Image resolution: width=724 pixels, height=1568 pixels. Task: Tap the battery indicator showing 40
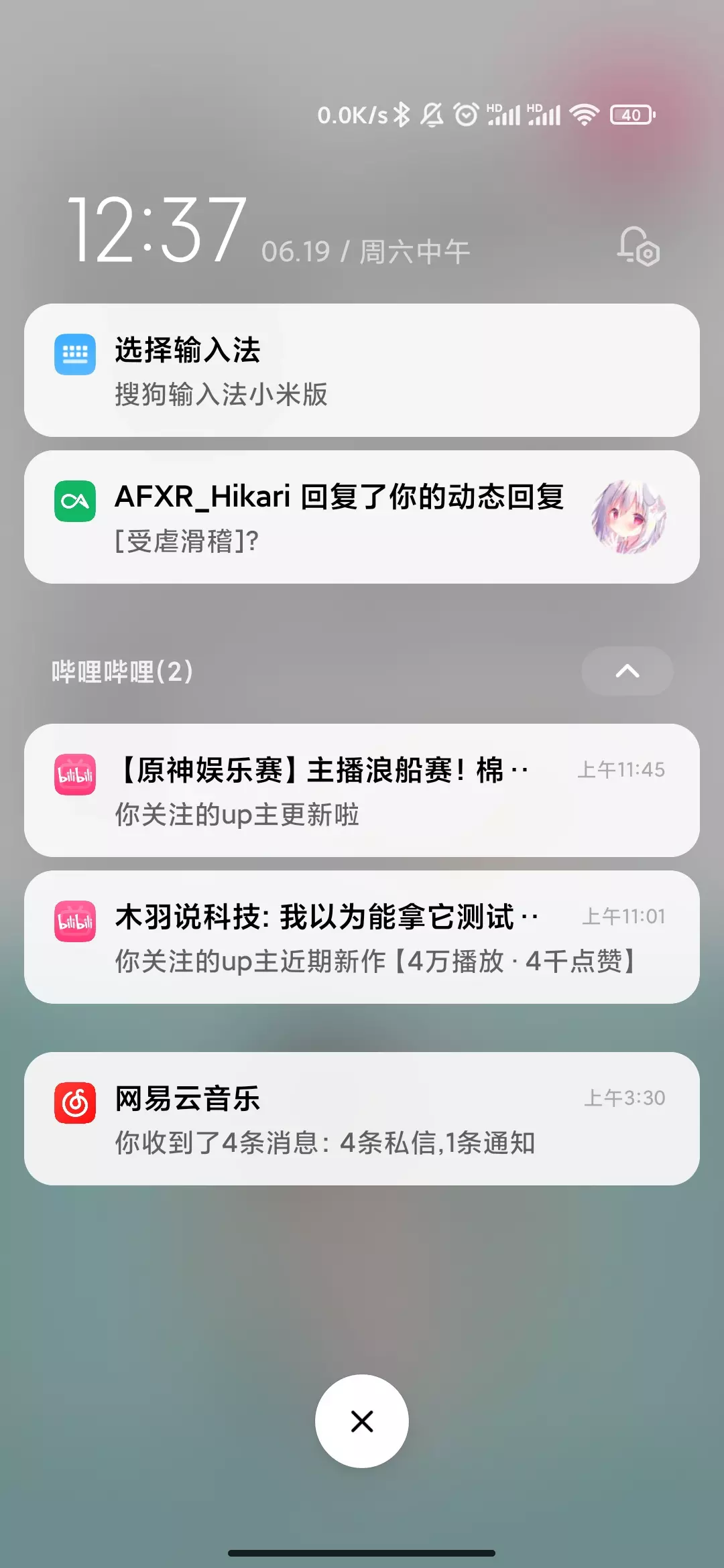click(x=631, y=114)
